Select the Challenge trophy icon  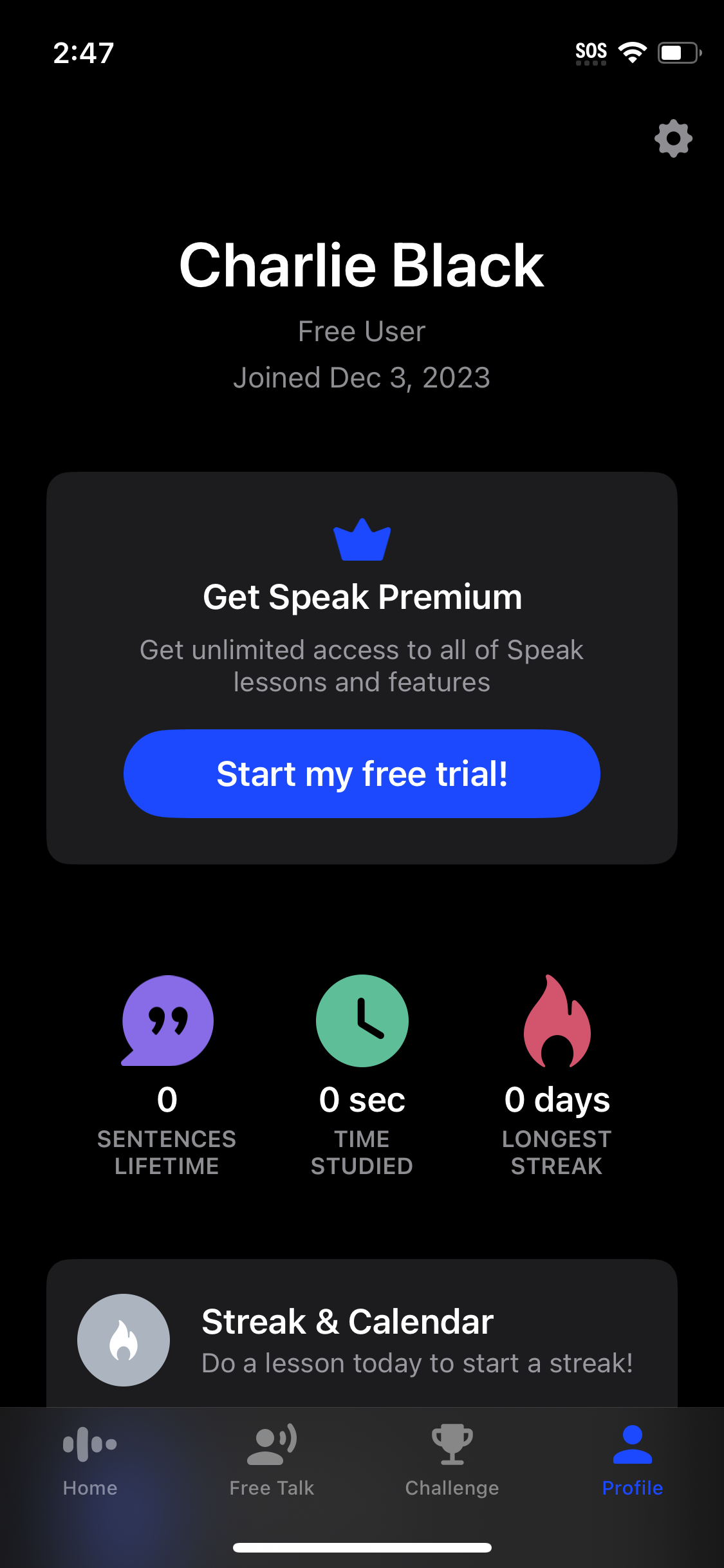(452, 1445)
